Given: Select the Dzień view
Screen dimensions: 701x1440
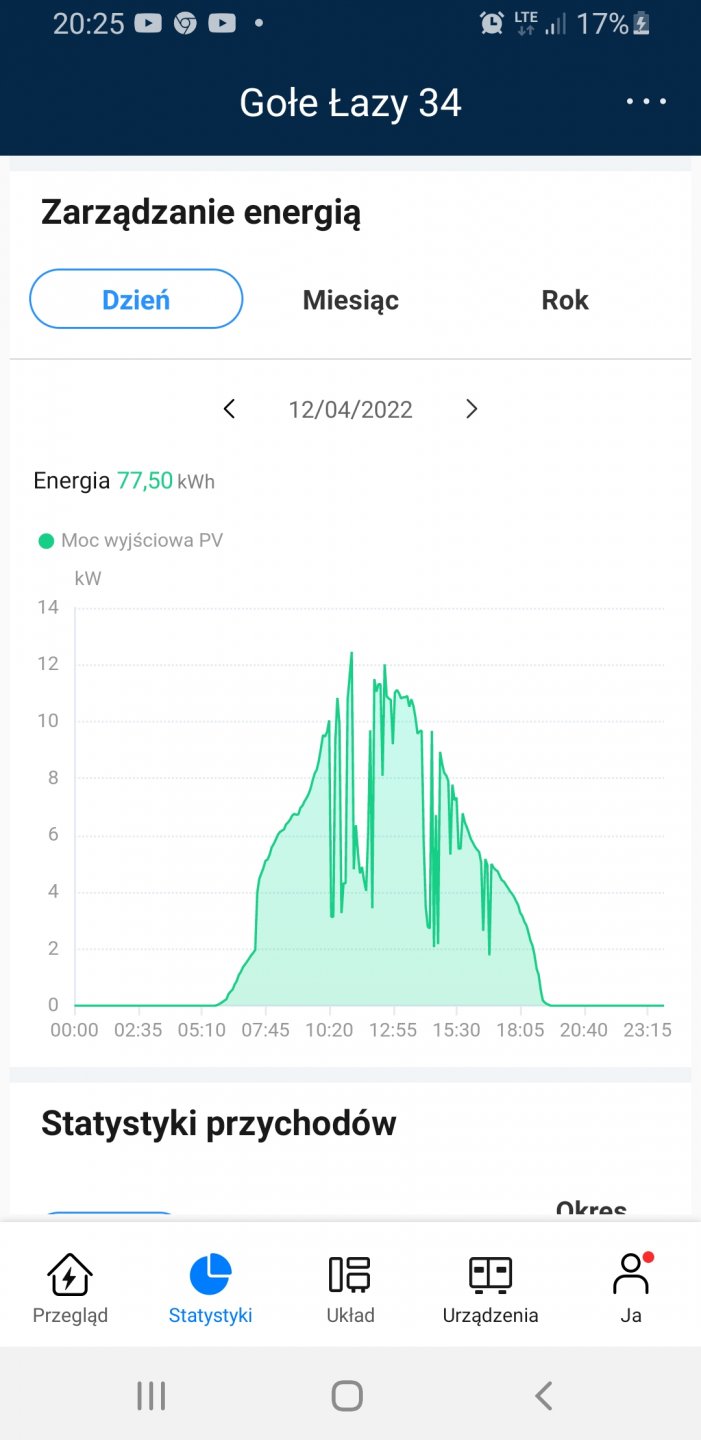Looking at the screenshot, I should [136, 299].
